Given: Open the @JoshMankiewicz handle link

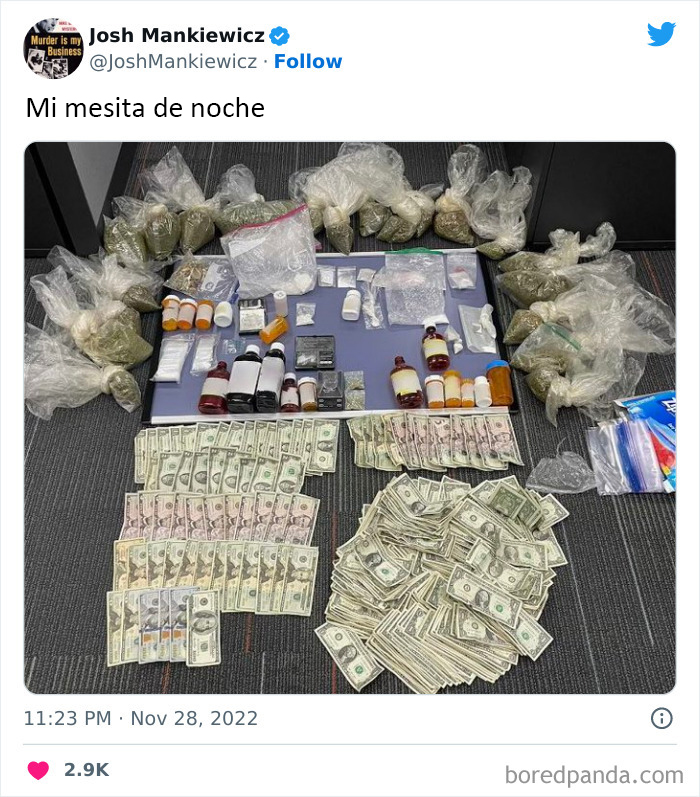Looking at the screenshot, I should [x=173, y=61].
